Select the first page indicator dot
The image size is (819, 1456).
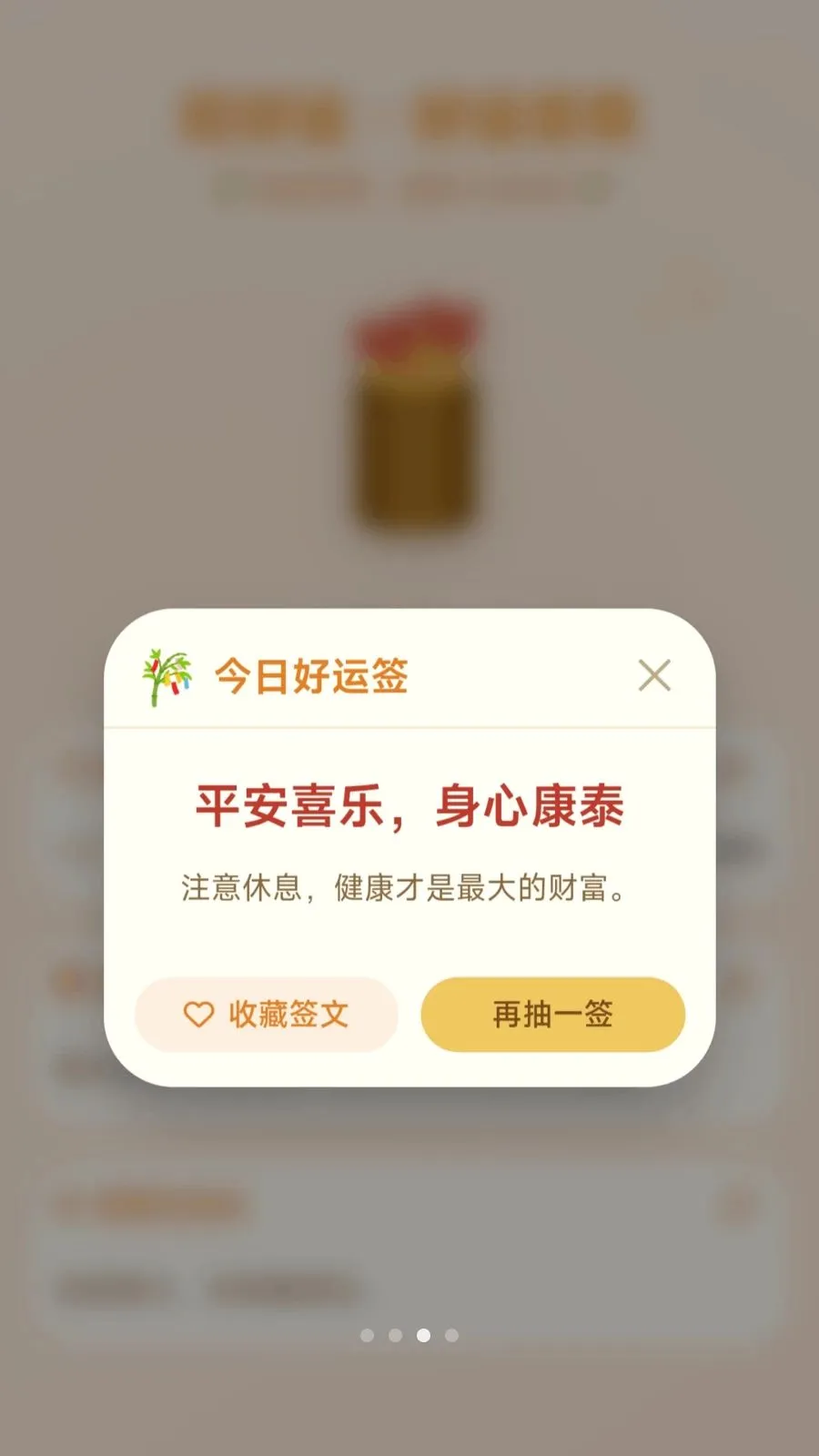pos(366,1334)
